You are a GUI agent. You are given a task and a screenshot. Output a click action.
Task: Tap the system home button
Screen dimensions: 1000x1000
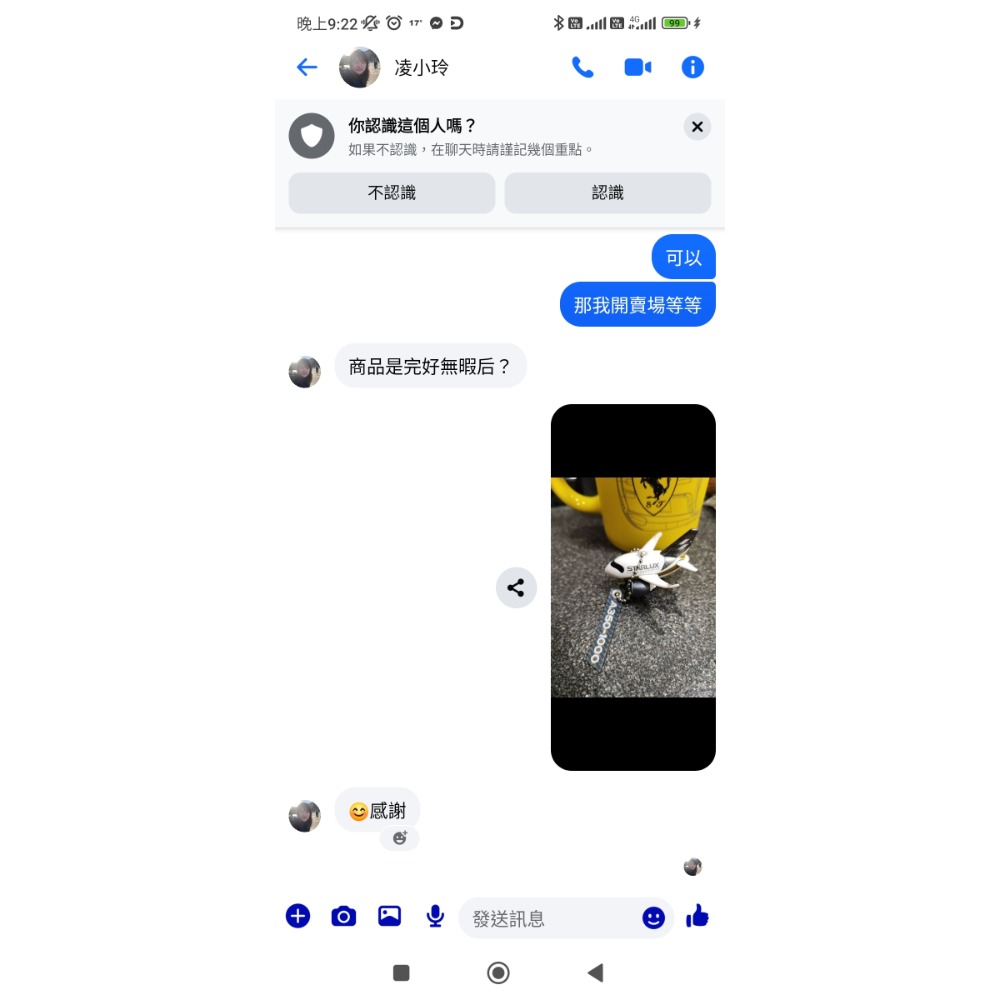click(498, 972)
